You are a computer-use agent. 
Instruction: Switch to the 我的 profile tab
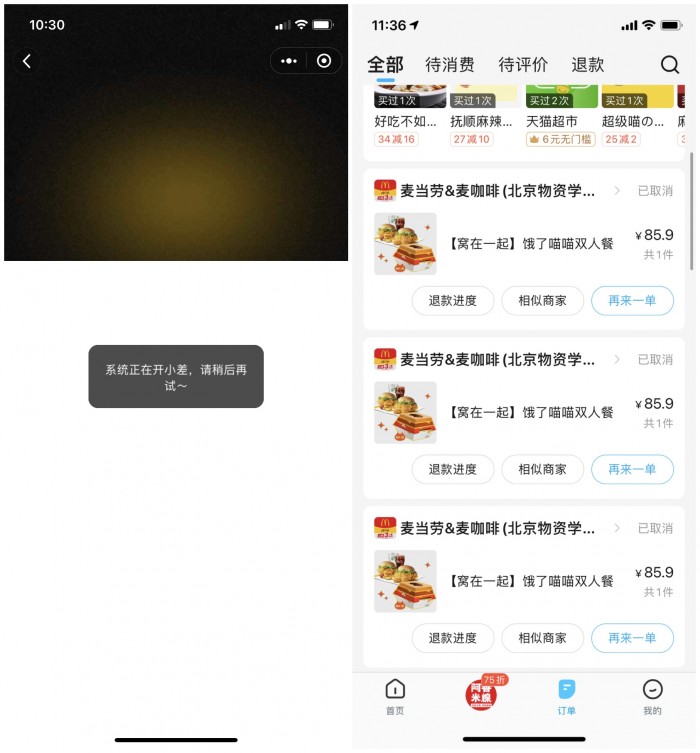pos(652,696)
